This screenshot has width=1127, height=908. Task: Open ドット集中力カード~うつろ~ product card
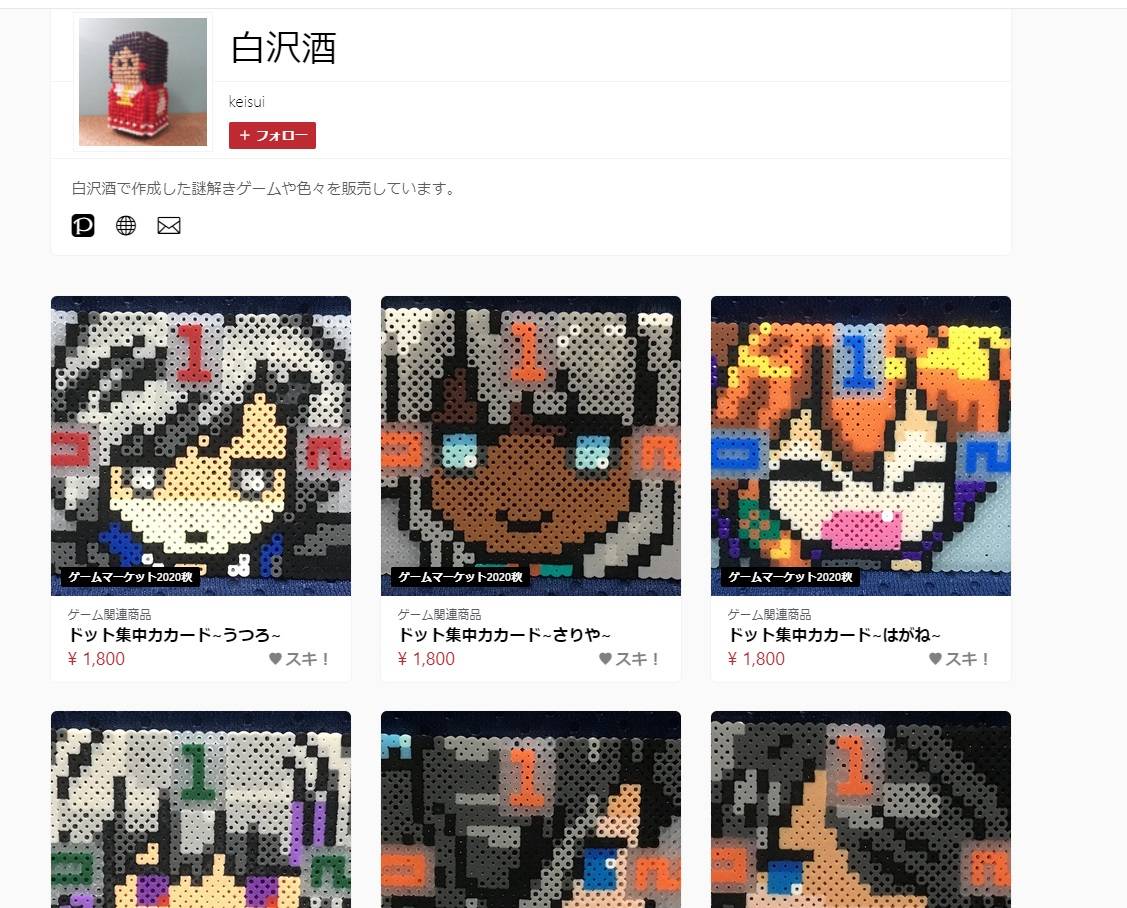200,446
